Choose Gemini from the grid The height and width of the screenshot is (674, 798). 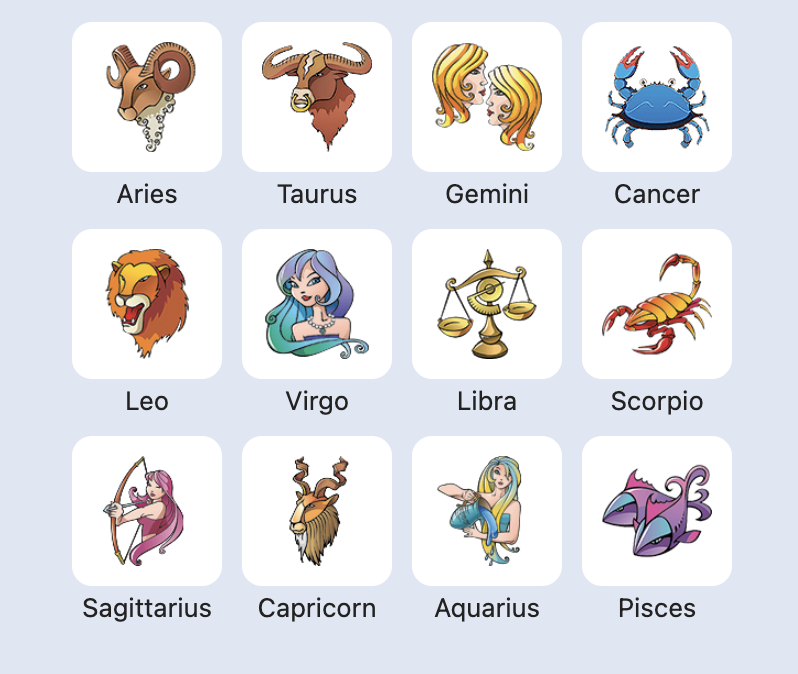pos(487,97)
